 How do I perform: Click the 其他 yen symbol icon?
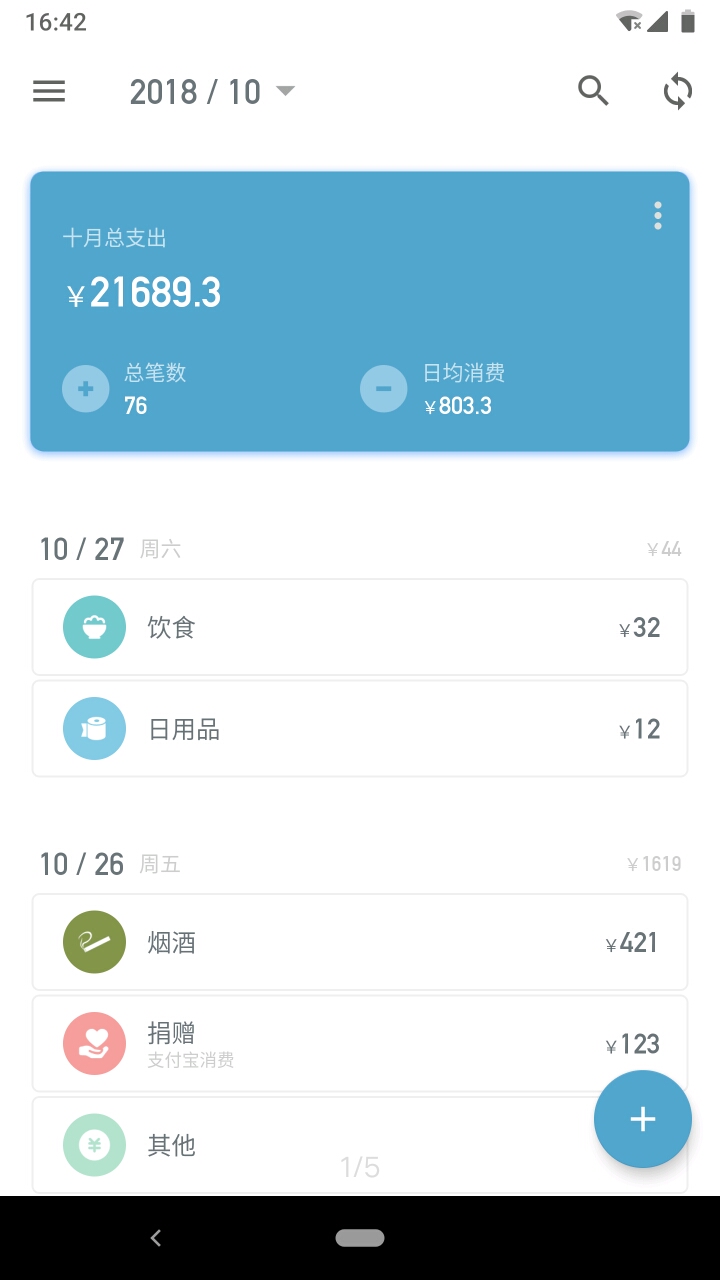click(94, 1145)
